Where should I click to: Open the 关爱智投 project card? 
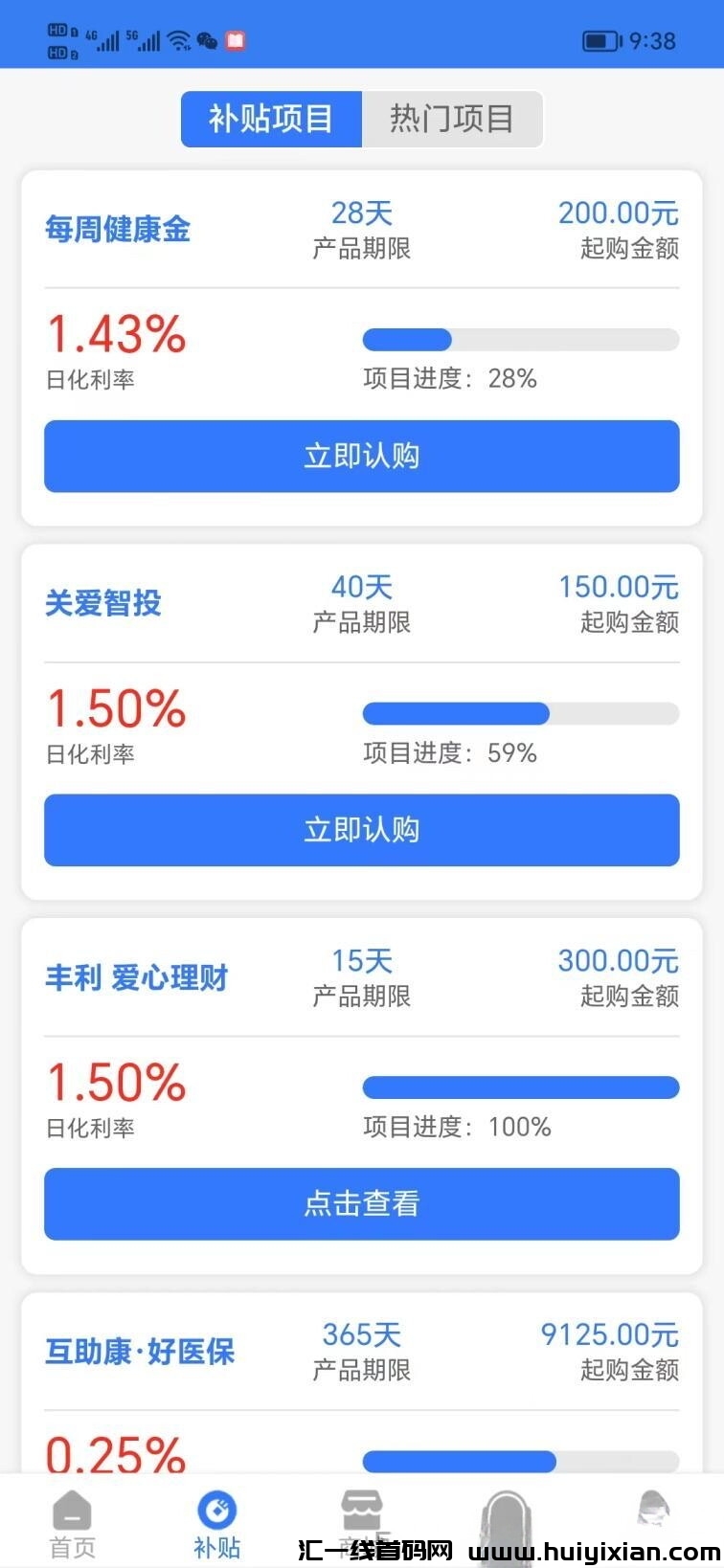coord(103,604)
